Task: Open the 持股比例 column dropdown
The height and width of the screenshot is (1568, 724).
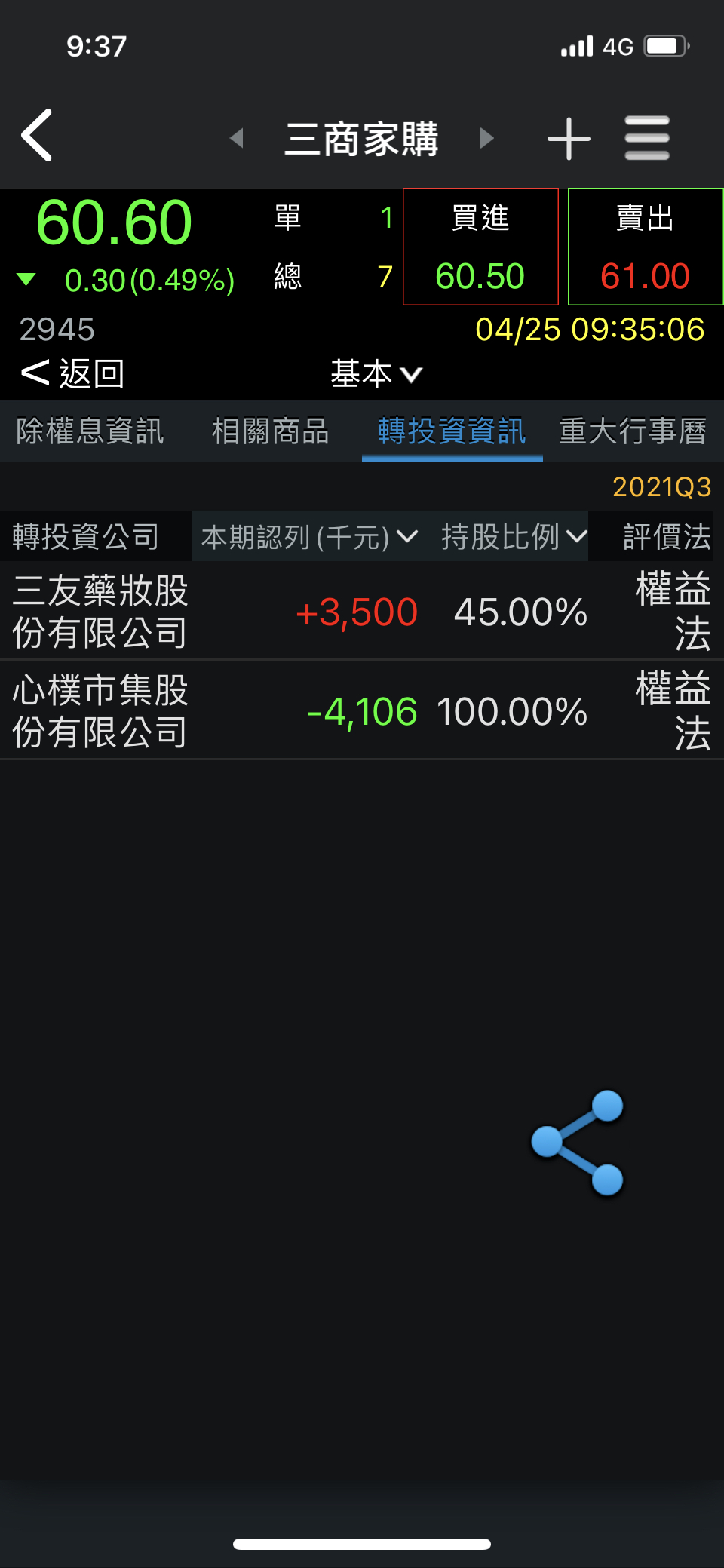Action: [x=514, y=537]
